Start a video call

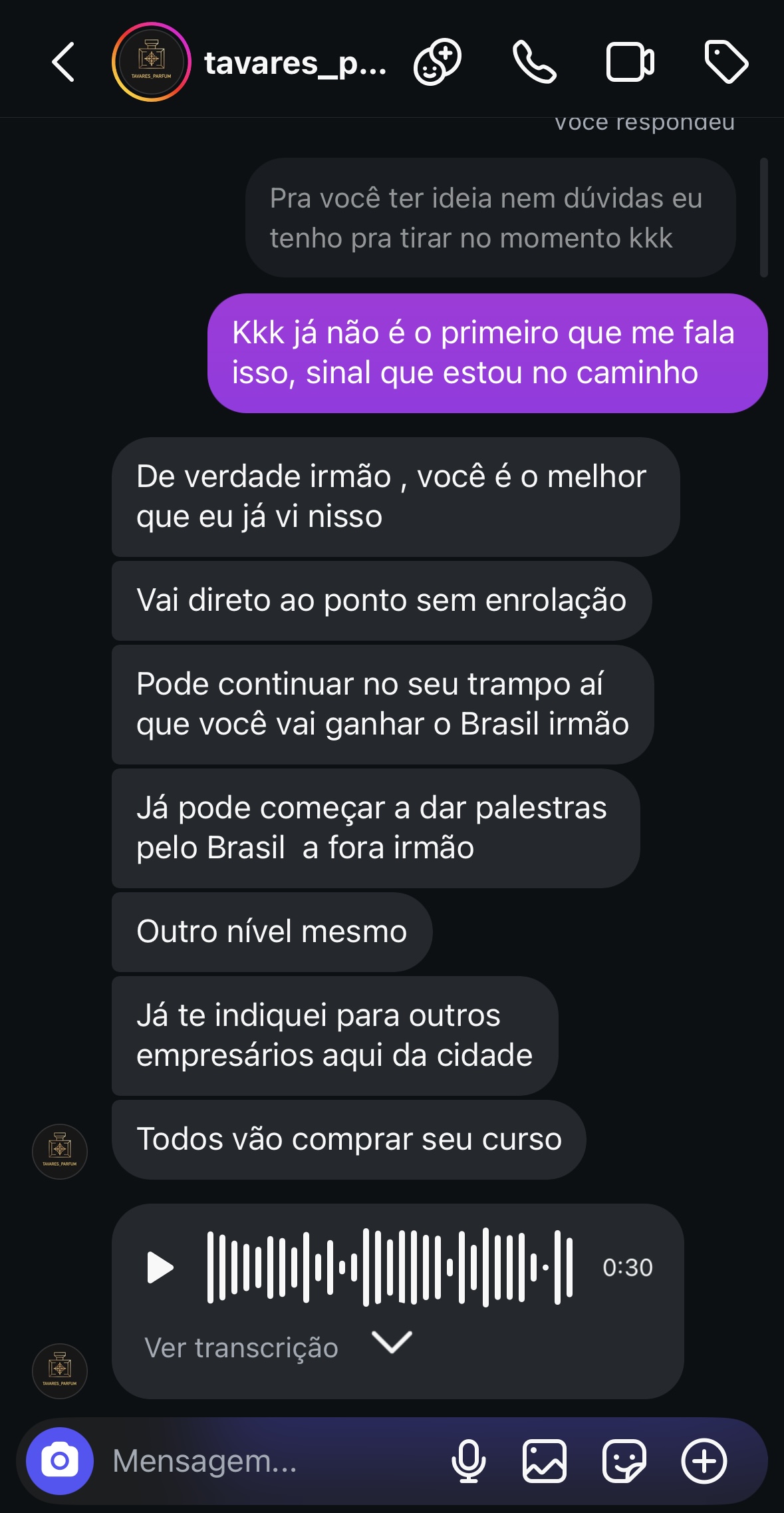coord(630,63)
